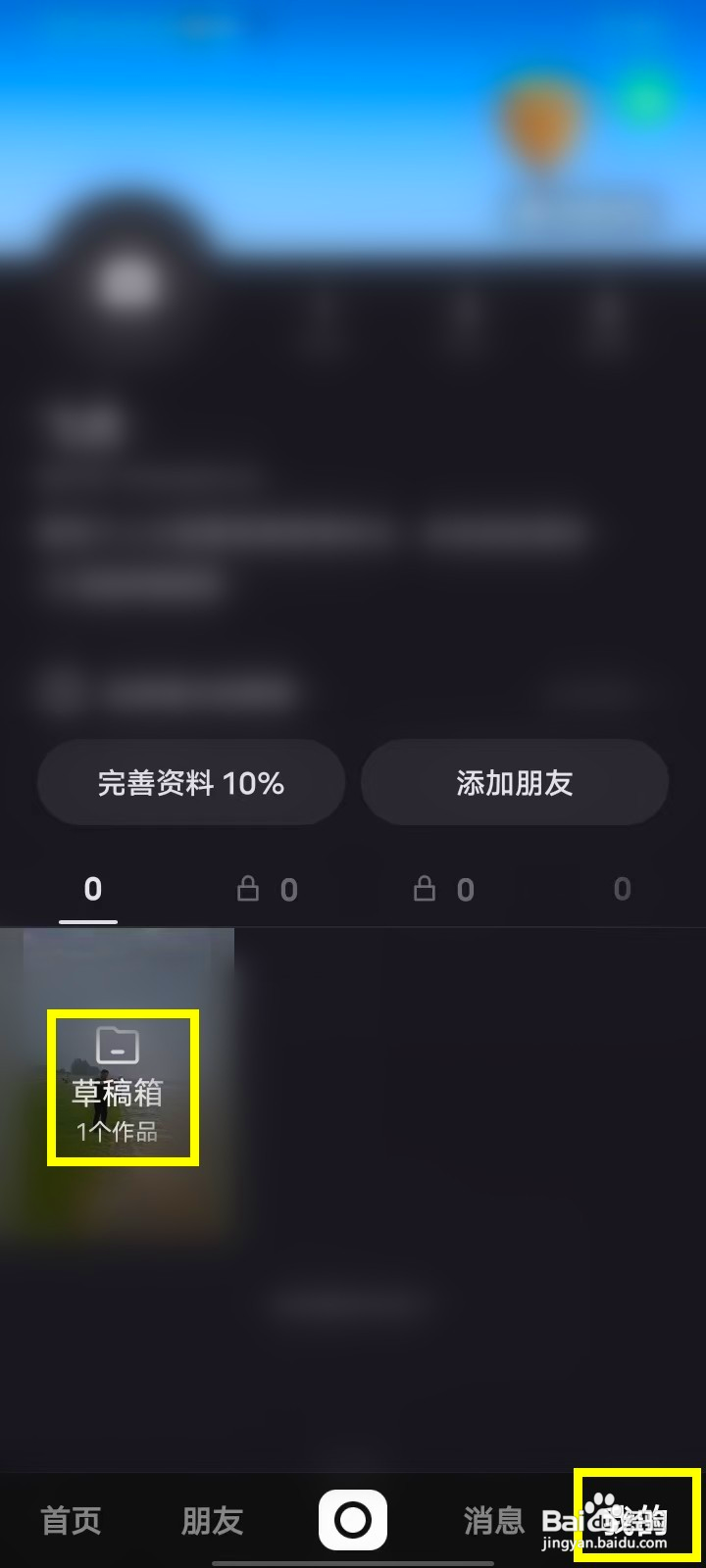The height and width of the screenshot is (1568, 706).
Task: Tap the camera record button in bottom navigation
Action: 352,1518
